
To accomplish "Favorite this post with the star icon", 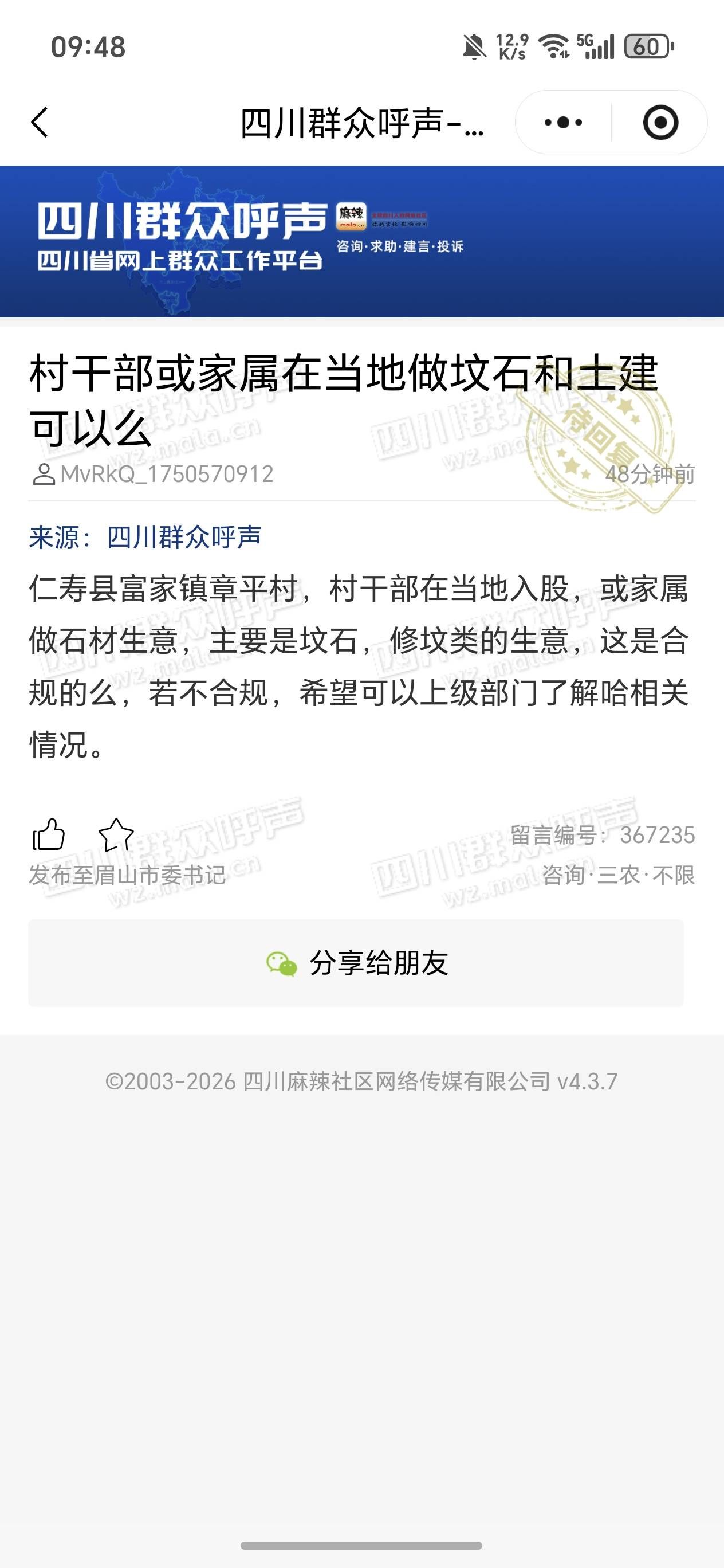I will [x=116, y=834].
